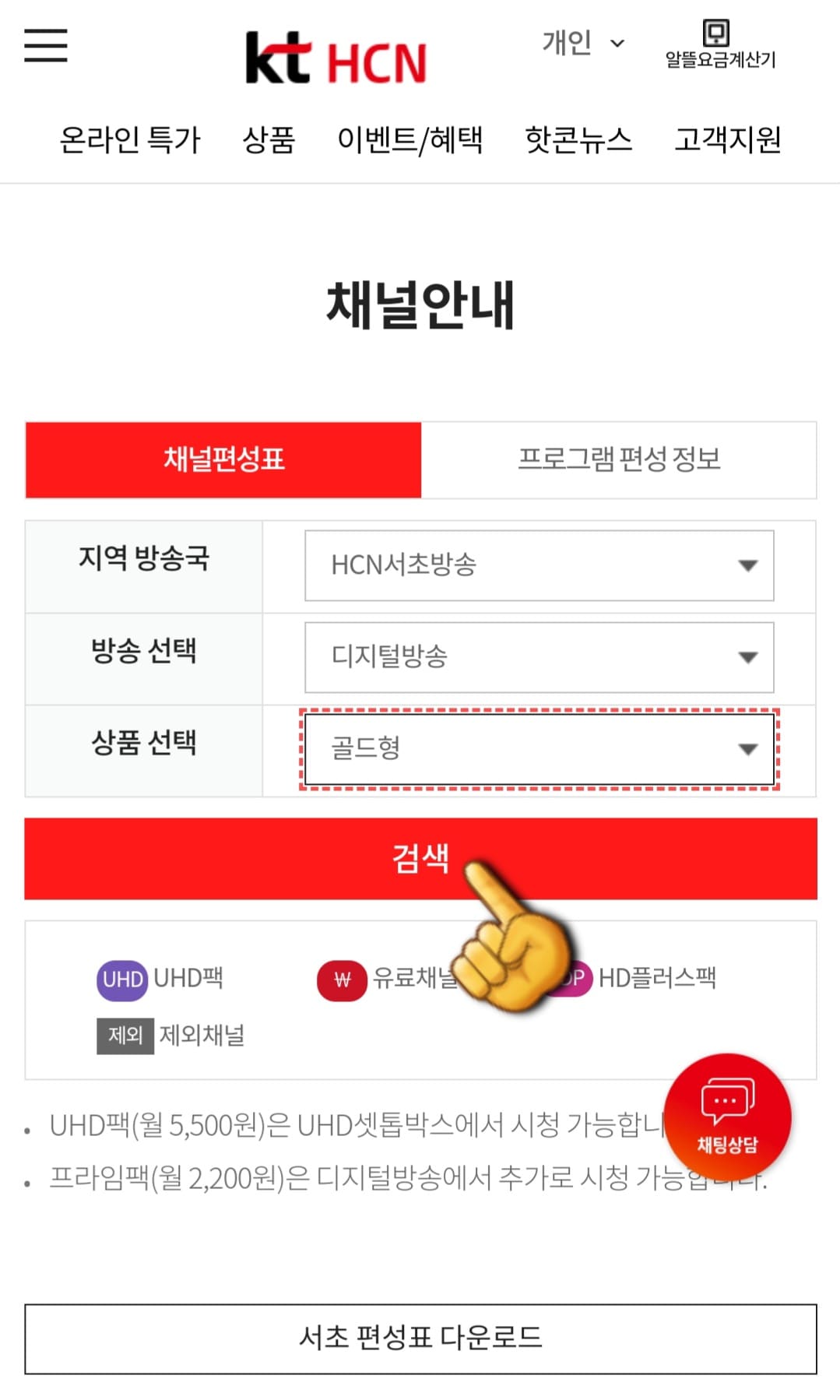
Task: Open the 방송 선택 broadcast type dropdown
Action: [540, 658]
